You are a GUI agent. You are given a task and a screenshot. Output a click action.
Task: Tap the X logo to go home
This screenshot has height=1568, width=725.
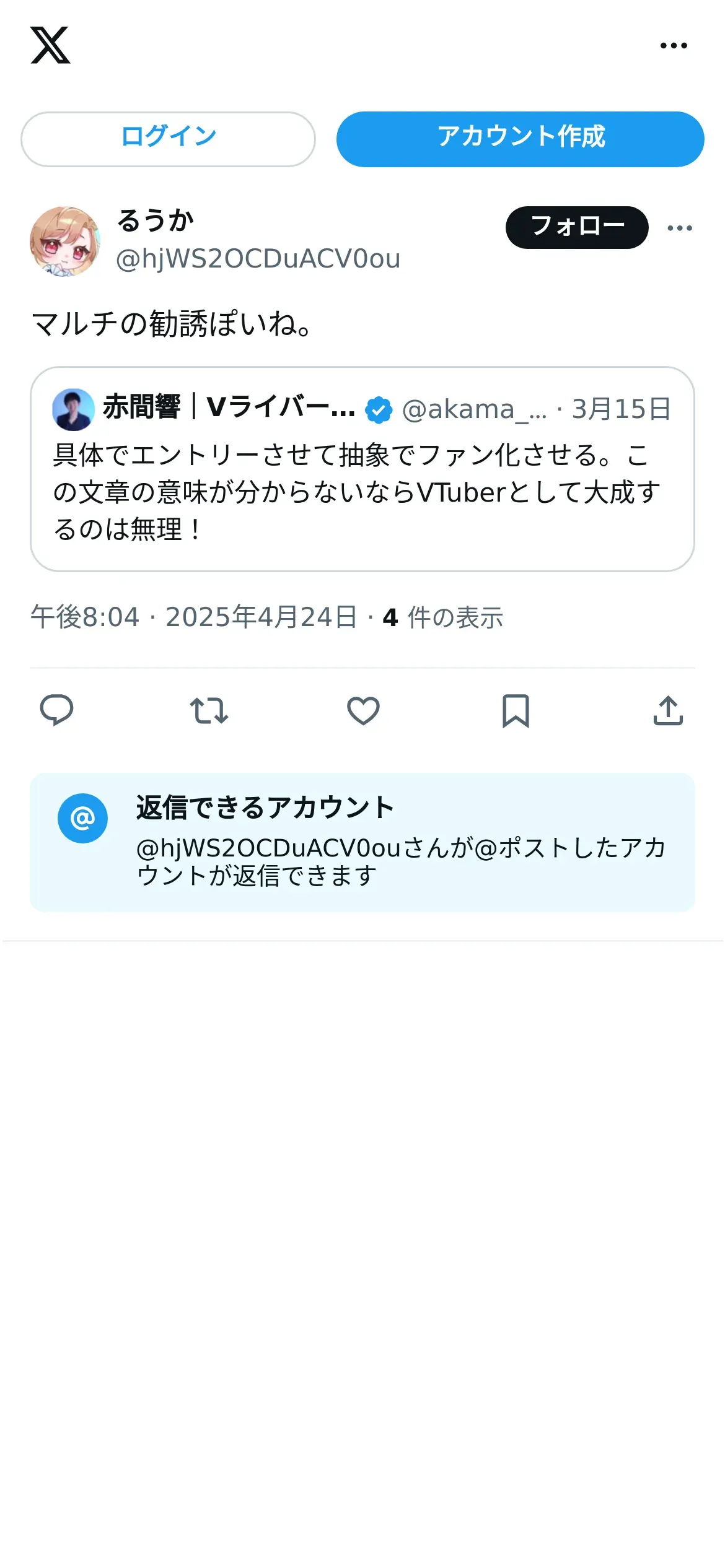tap(50, 45)
